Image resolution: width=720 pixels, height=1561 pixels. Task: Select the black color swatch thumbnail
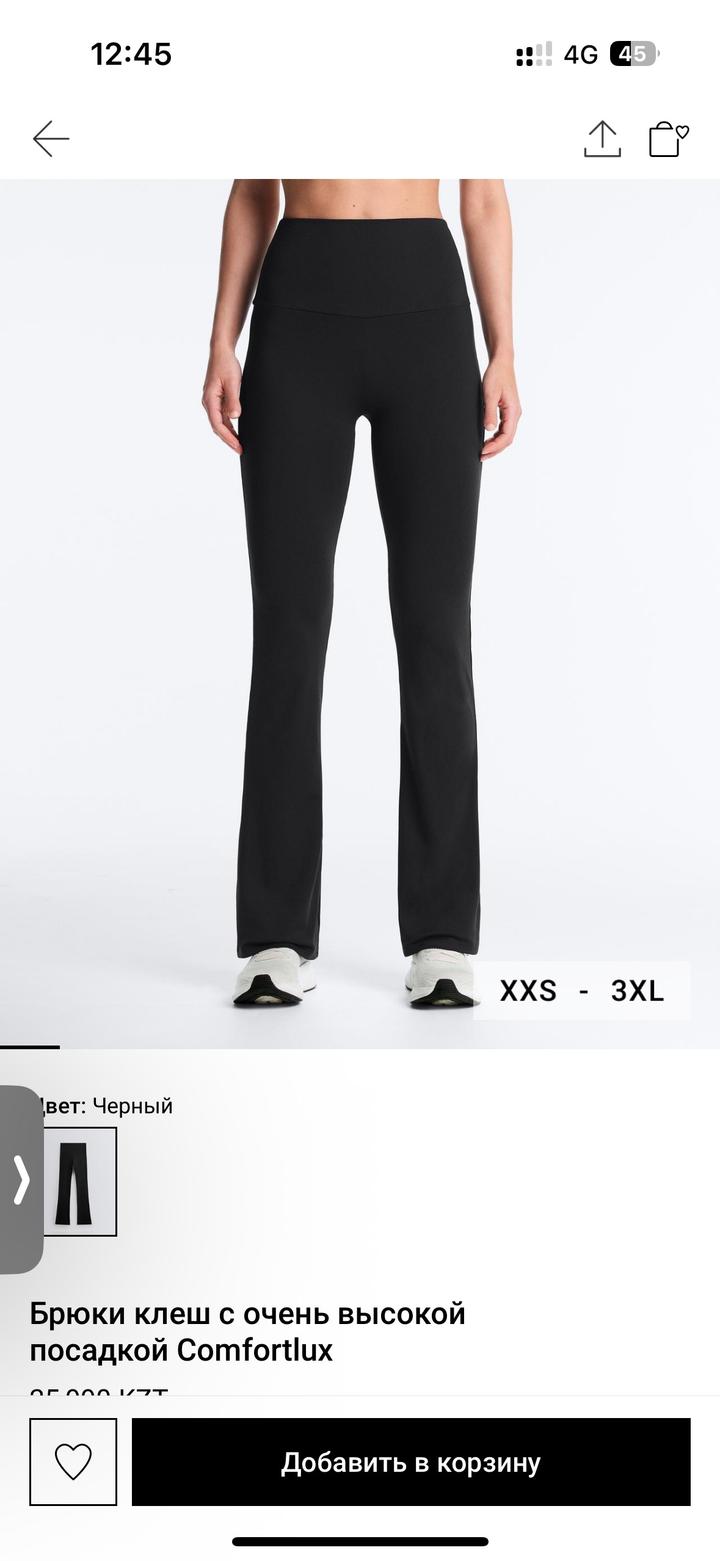[80, 1181]
